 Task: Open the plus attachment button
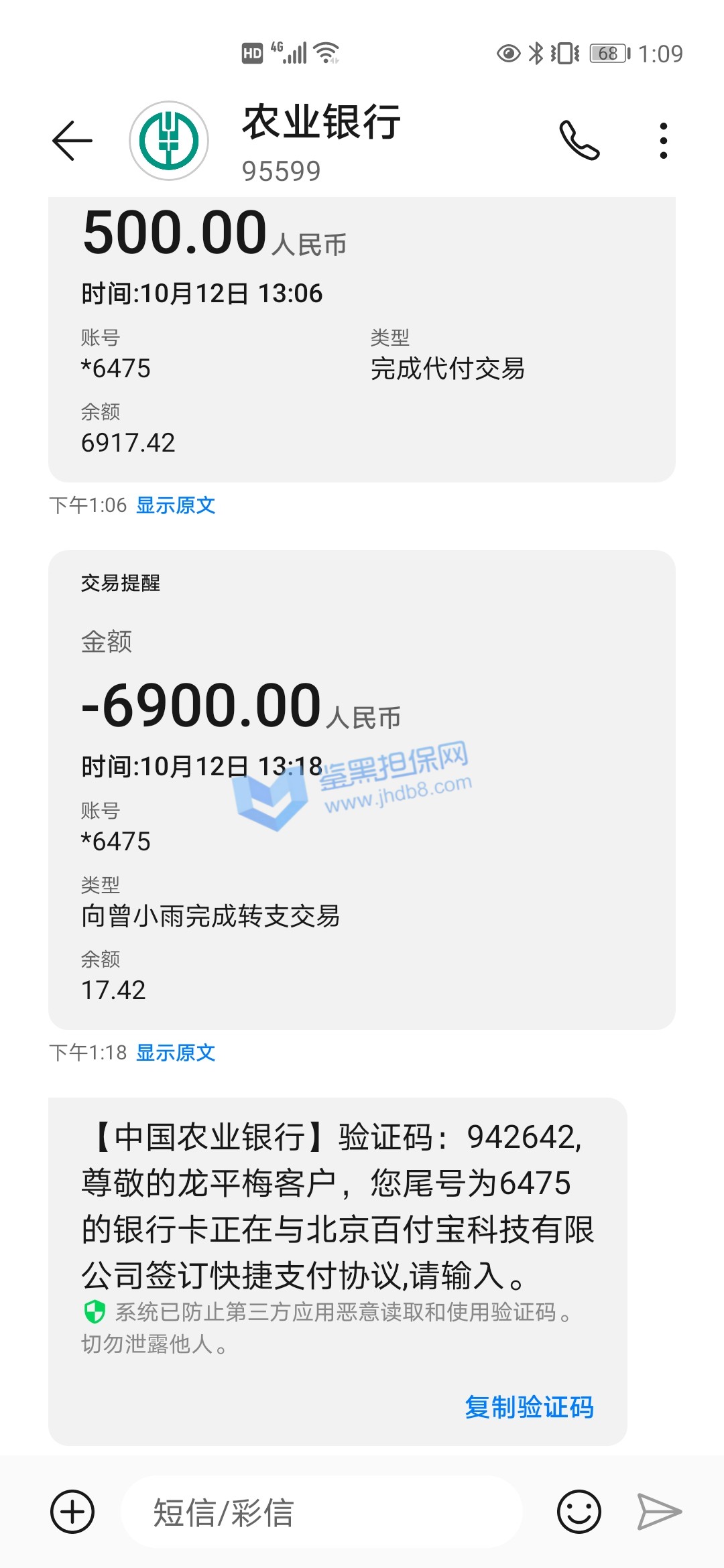click(x=72, y=1512)
